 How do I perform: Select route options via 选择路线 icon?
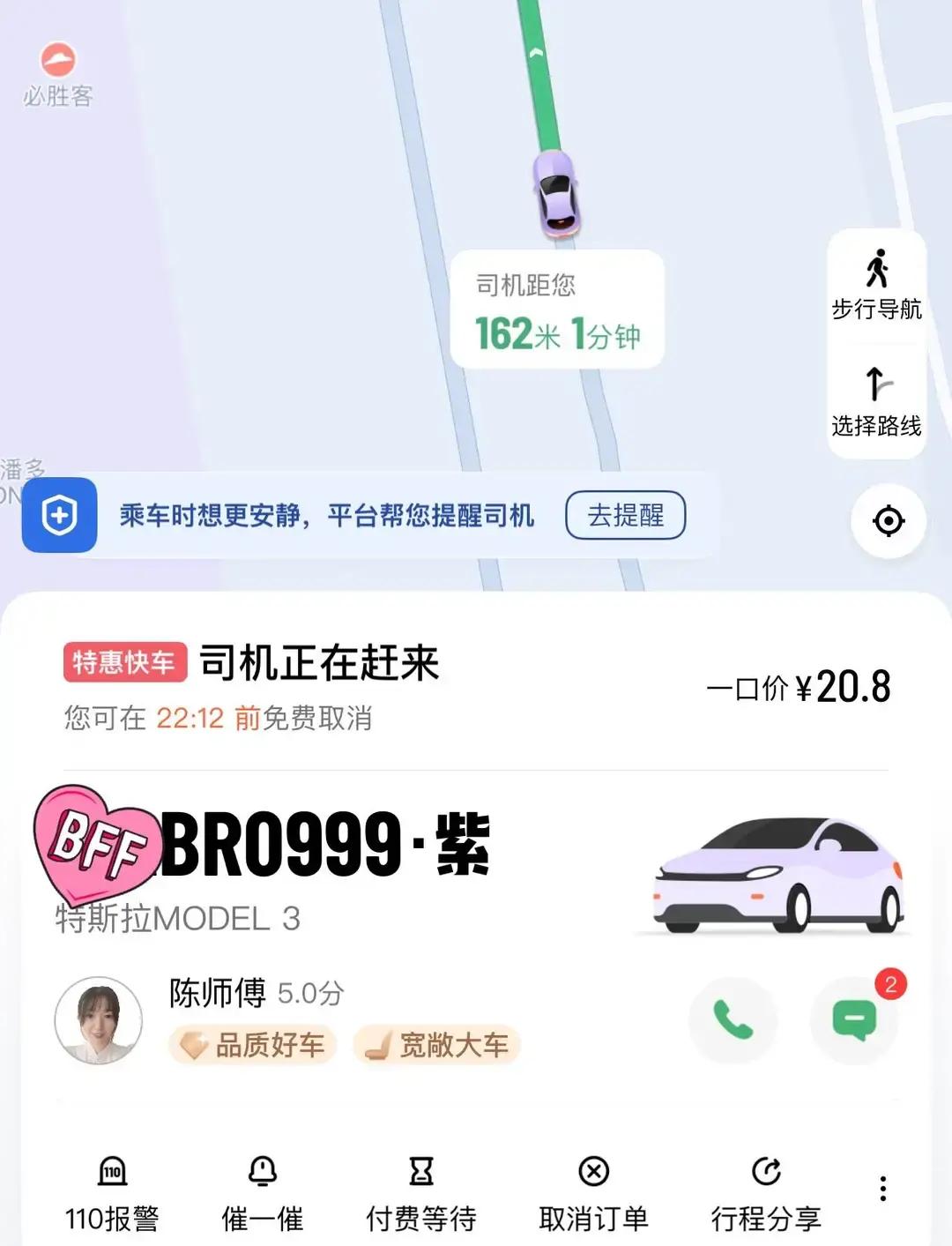tap(875, 401)
